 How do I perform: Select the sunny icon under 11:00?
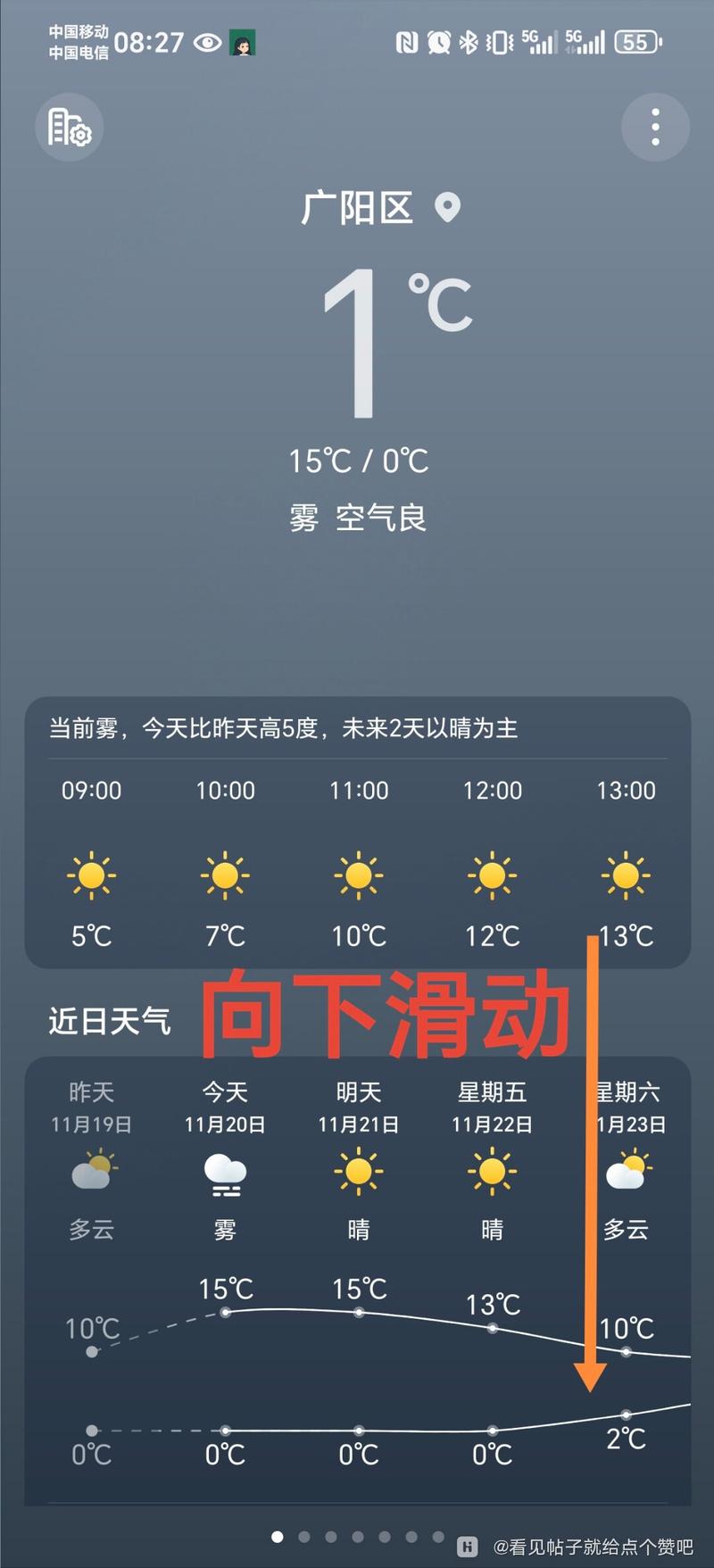click(x=358, y=876)
